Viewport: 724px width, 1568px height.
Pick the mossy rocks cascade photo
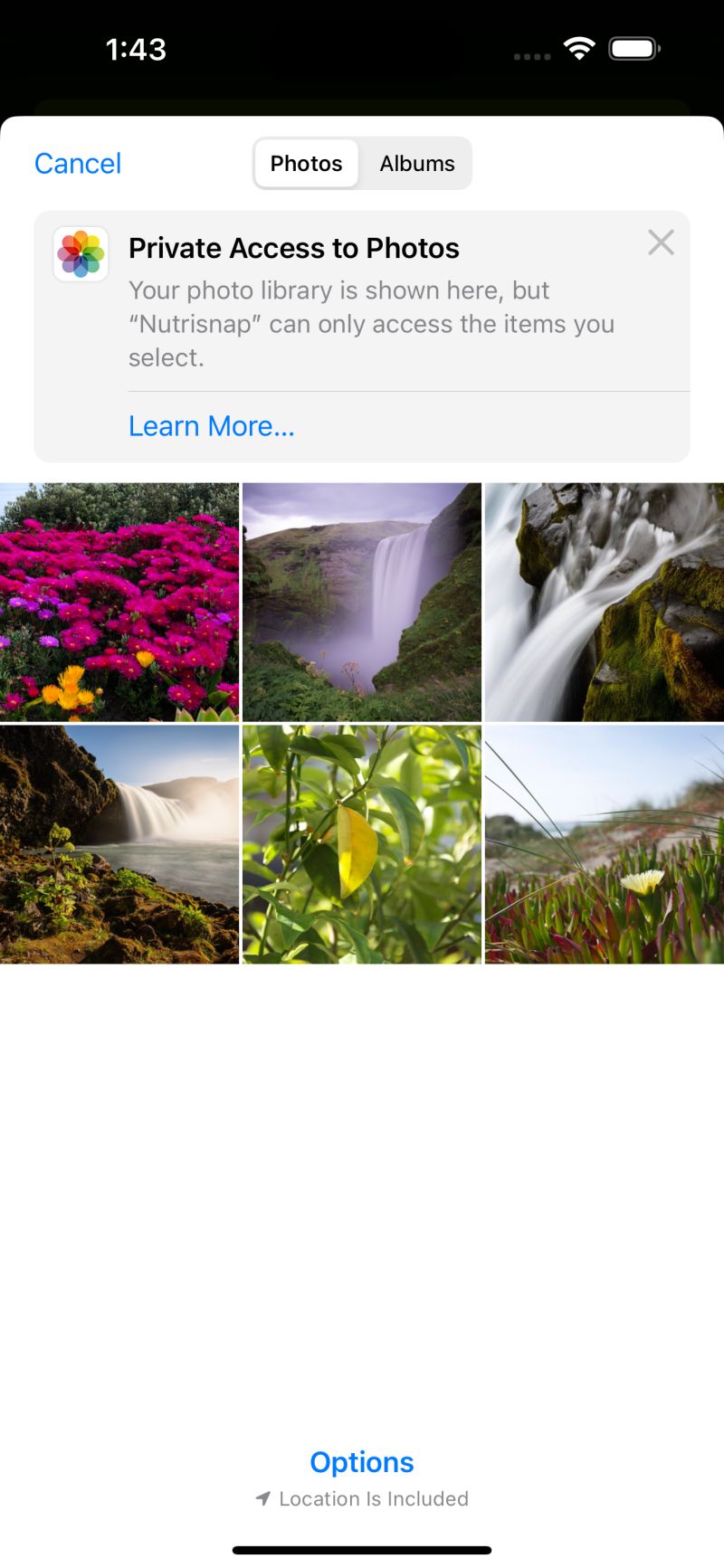(x=605, y=600)
